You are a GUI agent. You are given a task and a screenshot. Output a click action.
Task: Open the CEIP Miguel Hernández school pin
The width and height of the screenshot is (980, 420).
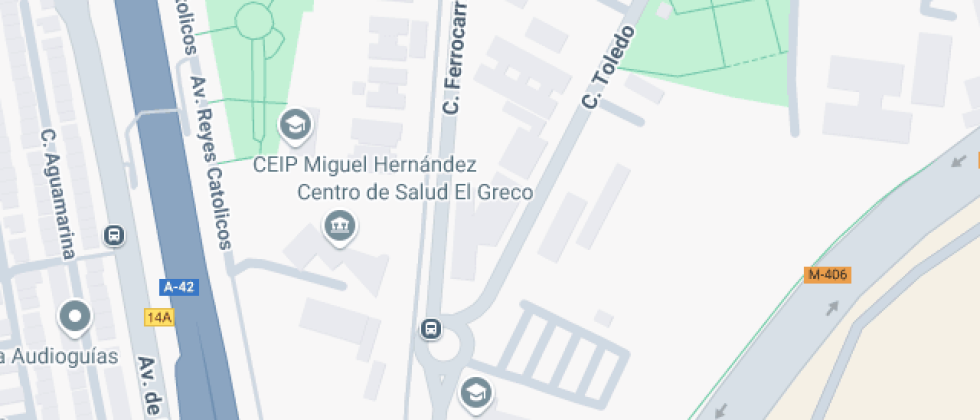pos(295,126)
